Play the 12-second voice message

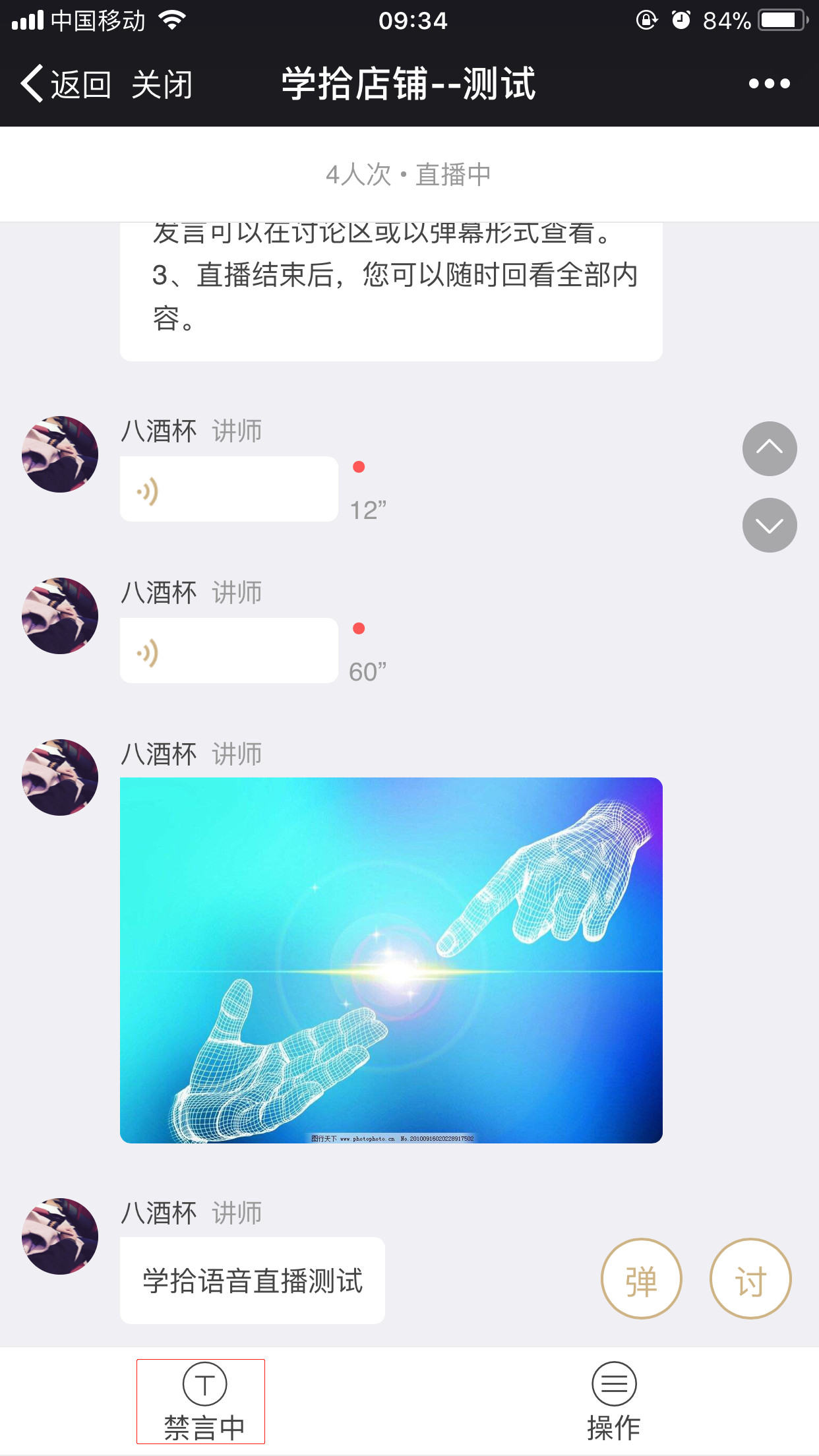tap(228, 489)
